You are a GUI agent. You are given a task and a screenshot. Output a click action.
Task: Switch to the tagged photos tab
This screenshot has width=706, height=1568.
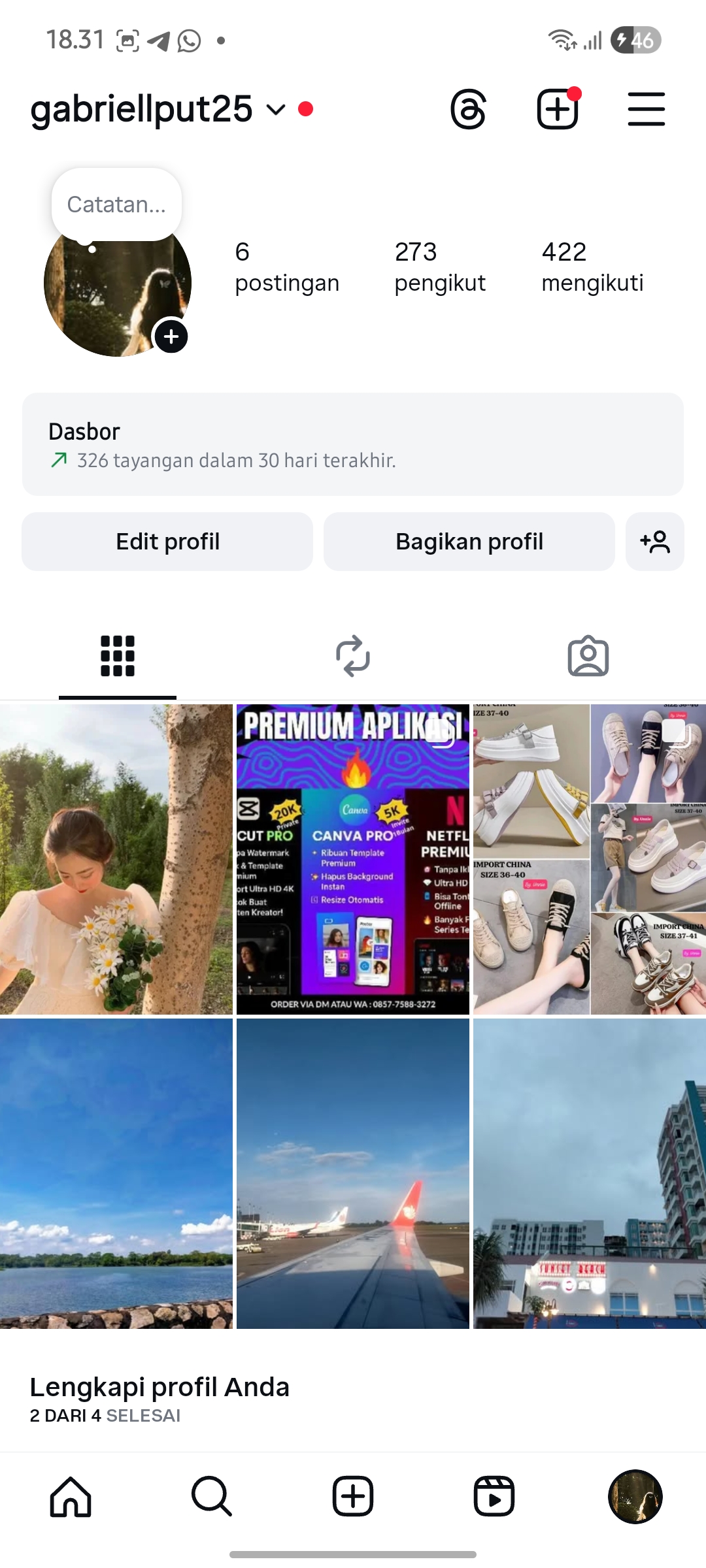click(x=588, y=656)
